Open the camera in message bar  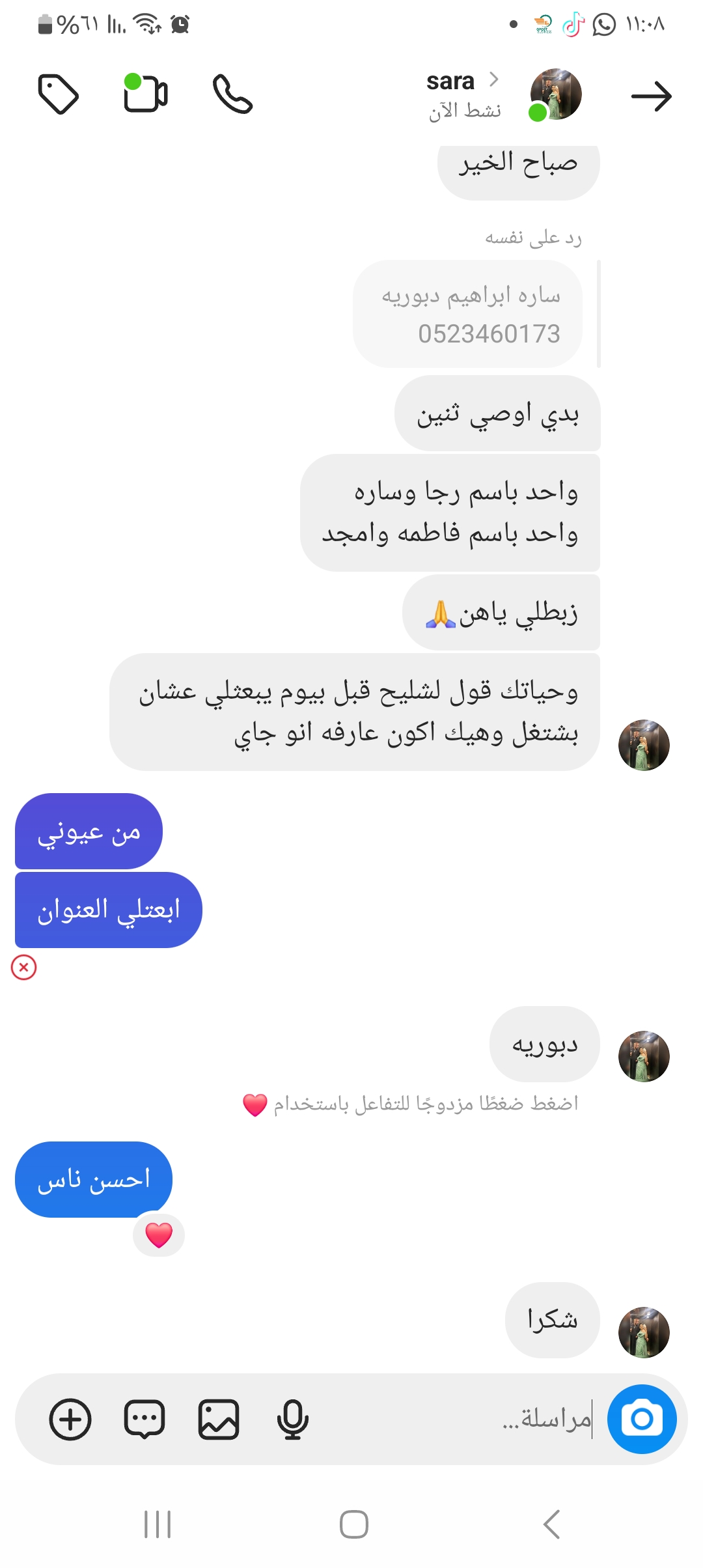click(642, 1418)
